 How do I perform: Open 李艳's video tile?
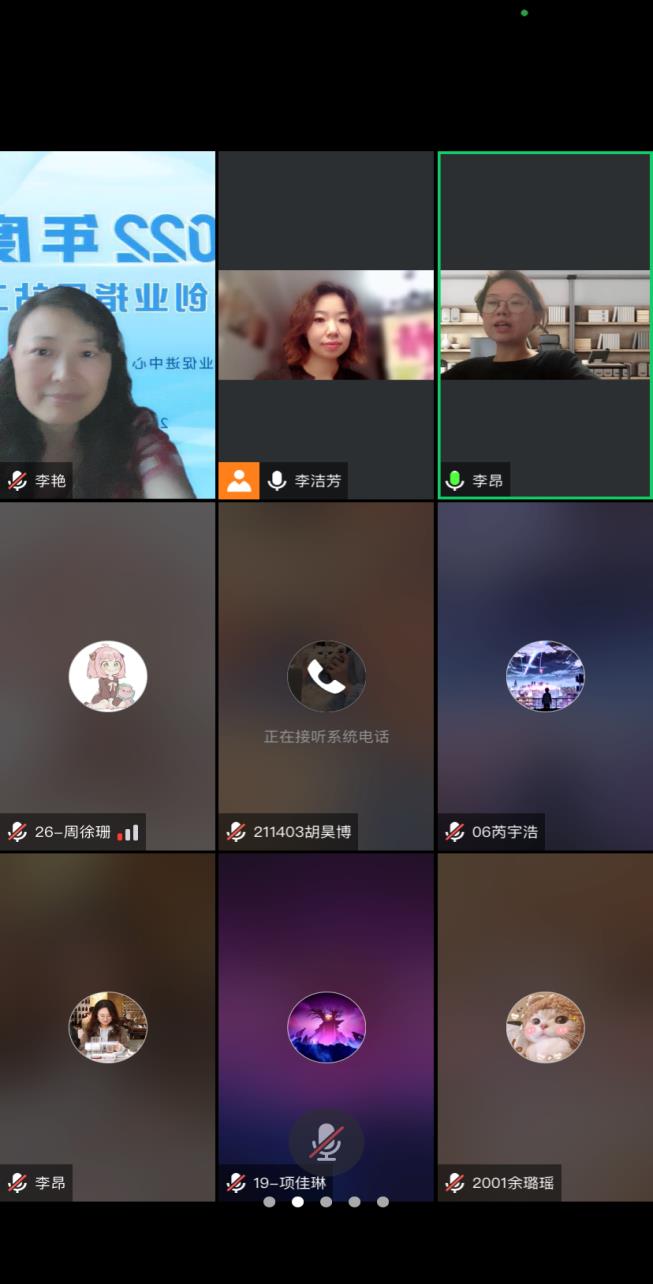pos(107,325)
